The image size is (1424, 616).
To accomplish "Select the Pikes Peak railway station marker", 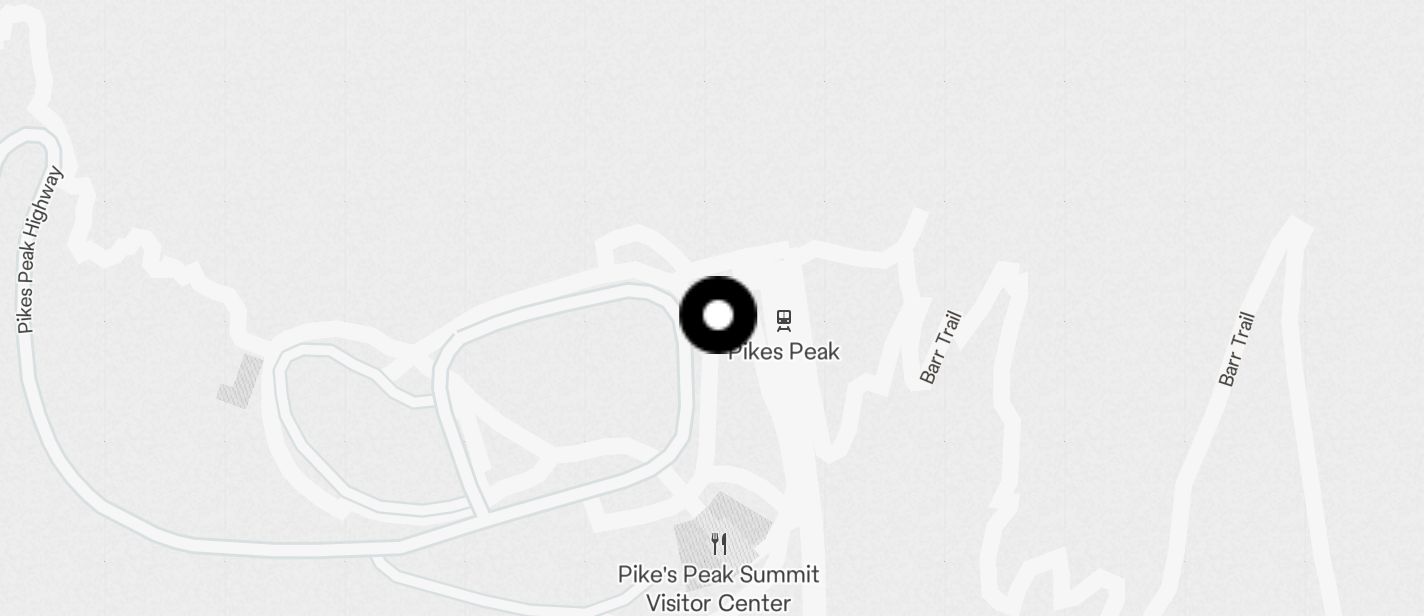I will click(x=784, y=321).
